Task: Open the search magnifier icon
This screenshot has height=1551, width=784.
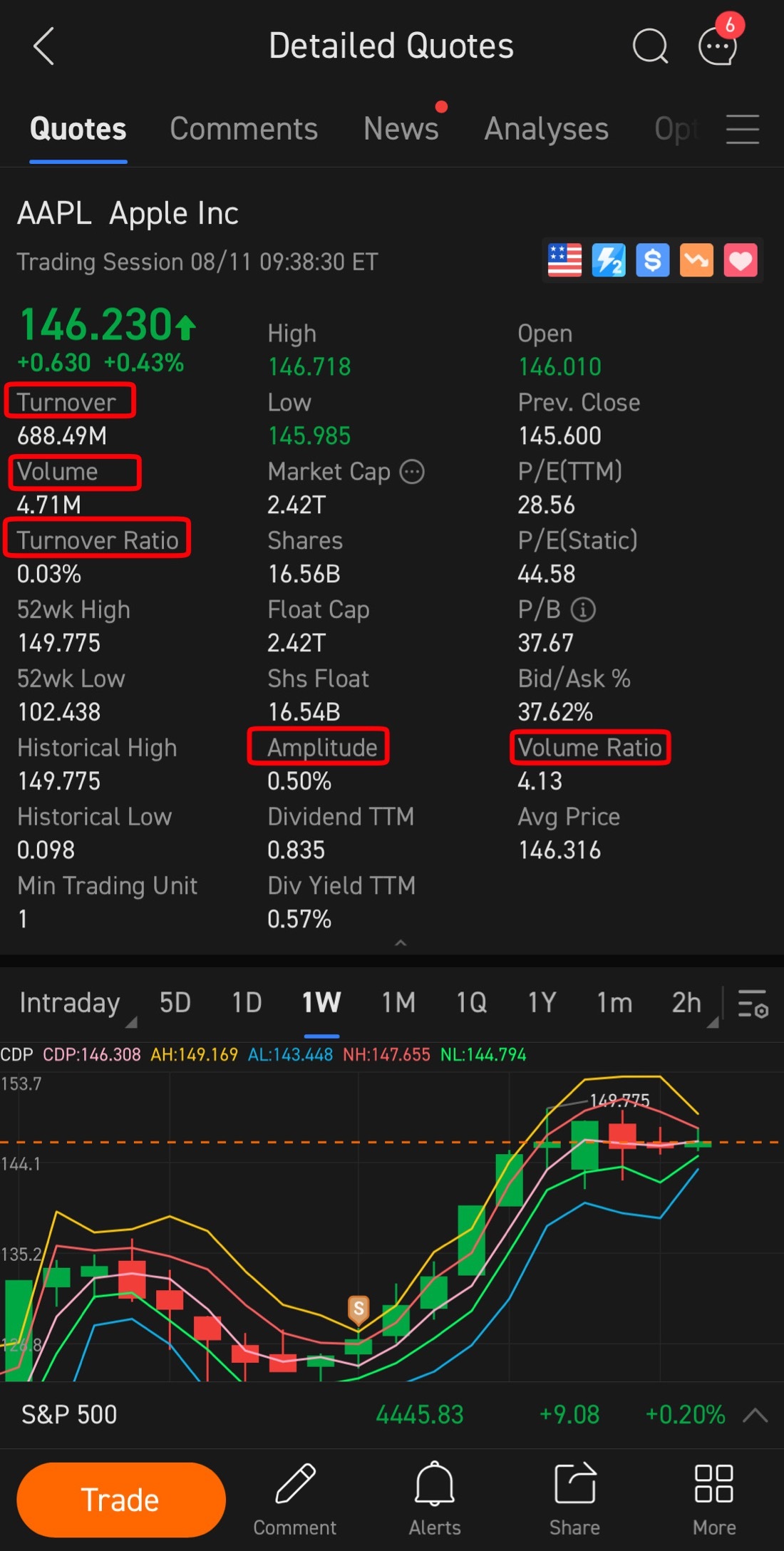Action: [650, 46]
